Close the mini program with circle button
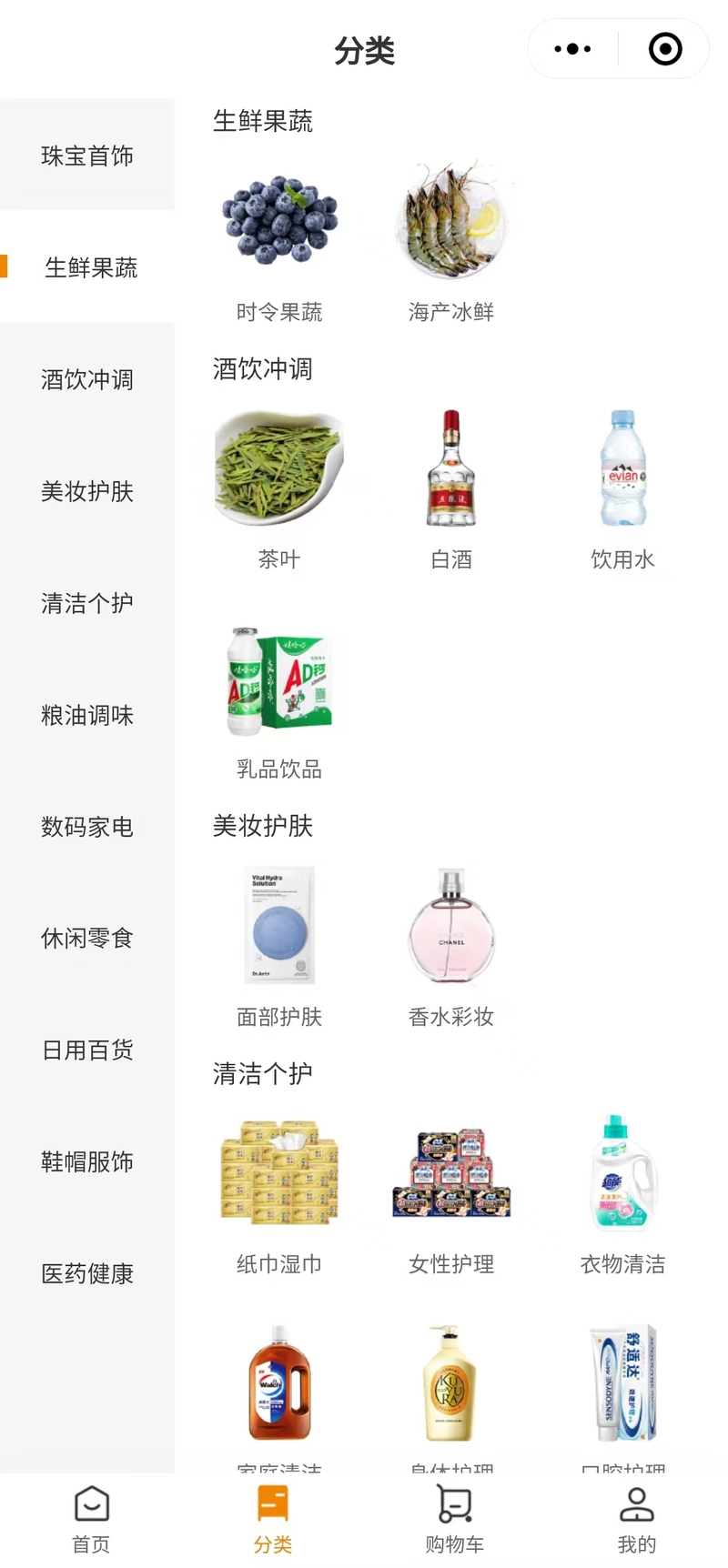 (x=665, y=49)
